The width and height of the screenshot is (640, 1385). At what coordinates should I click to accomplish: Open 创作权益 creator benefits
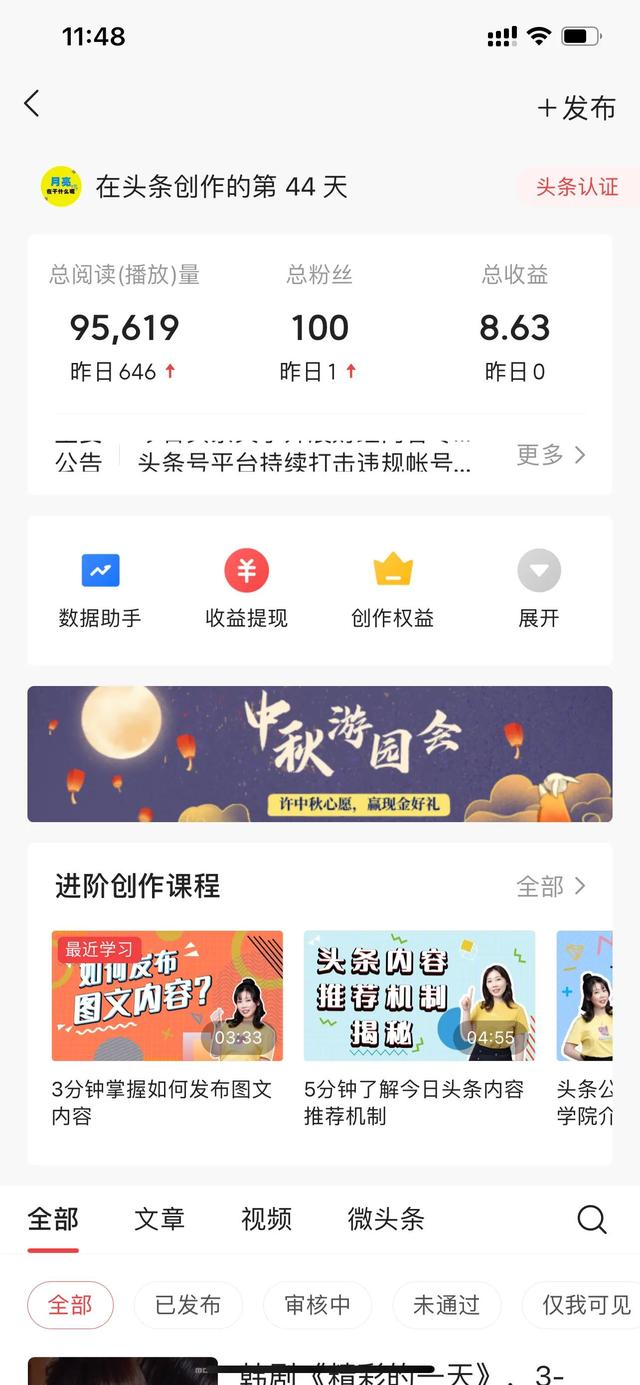coord(393,590)
